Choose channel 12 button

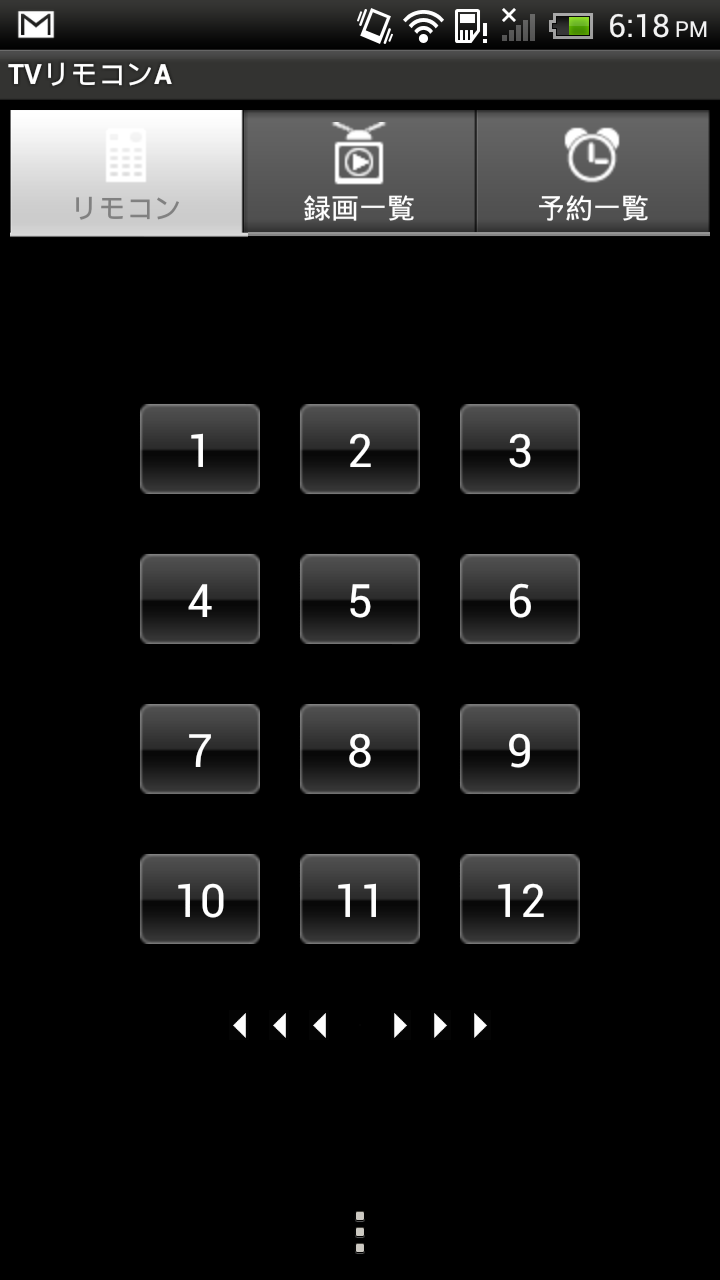[x=520, y=899]
